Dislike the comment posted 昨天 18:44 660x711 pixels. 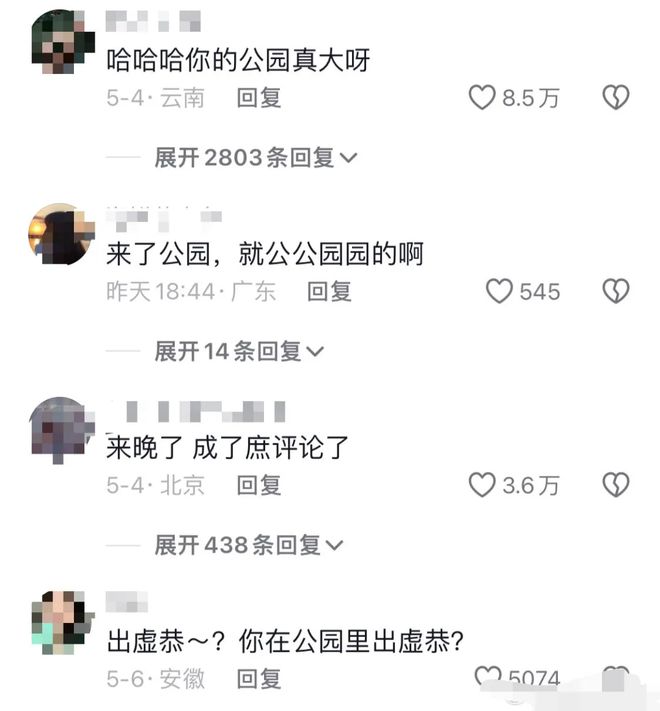[x=615, y=291]
